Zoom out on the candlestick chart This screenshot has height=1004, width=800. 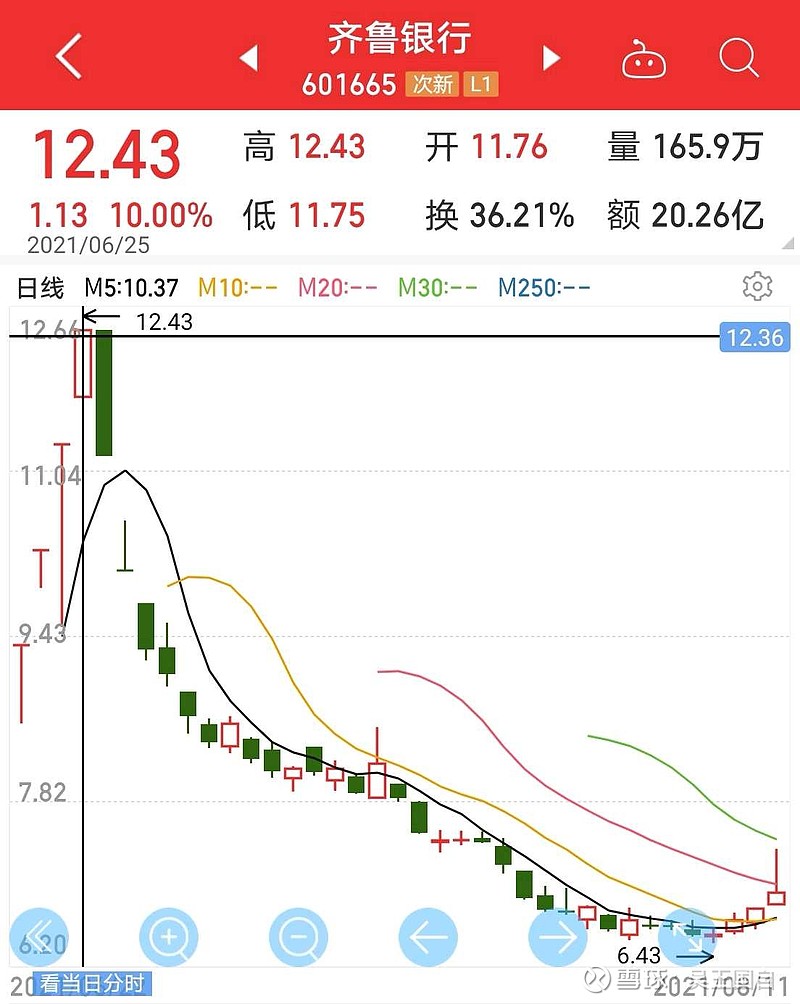pyautogui.click(x=298, y=937)
